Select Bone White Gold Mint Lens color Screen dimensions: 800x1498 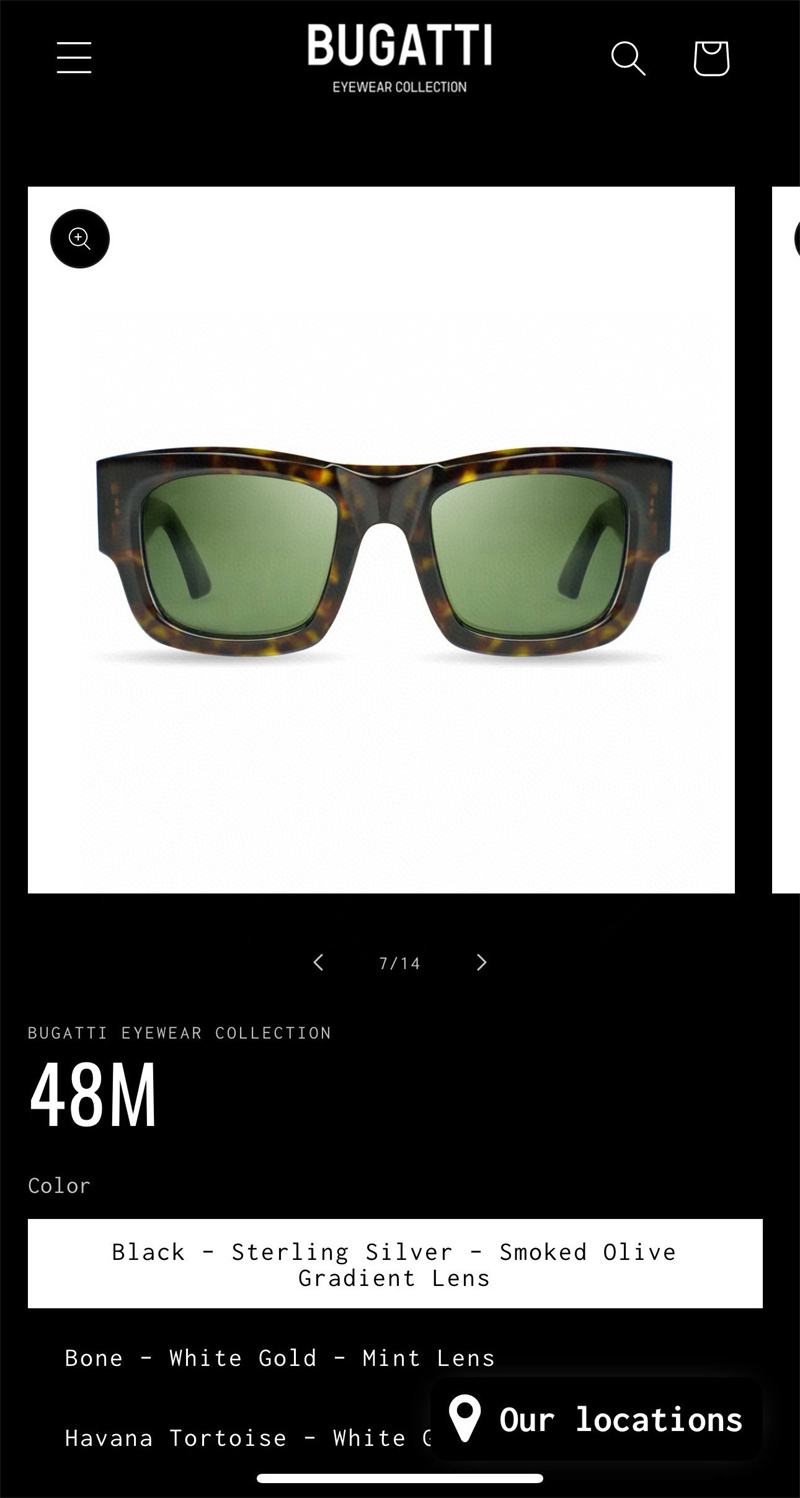click(280, 1358)
